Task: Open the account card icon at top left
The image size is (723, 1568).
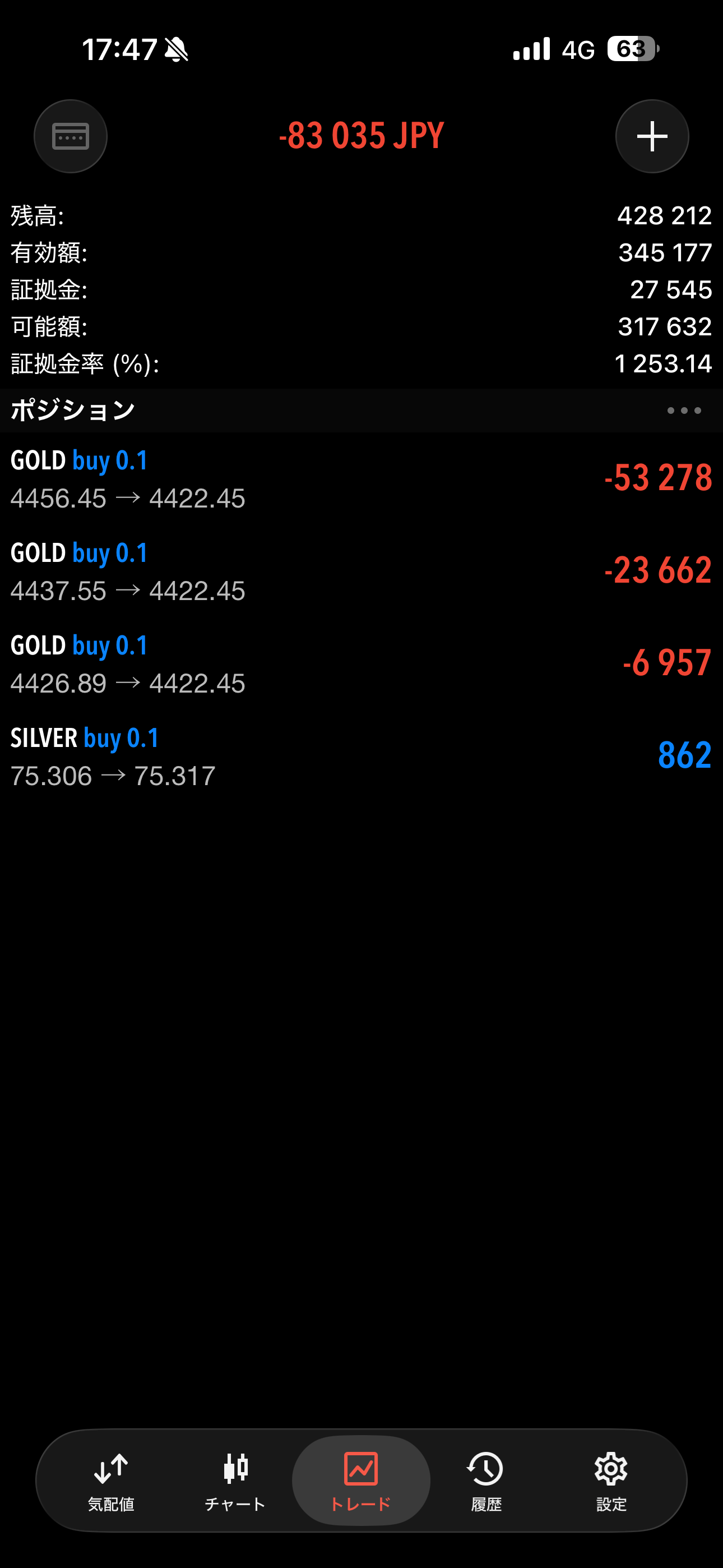Action: [x=71, y=136]
